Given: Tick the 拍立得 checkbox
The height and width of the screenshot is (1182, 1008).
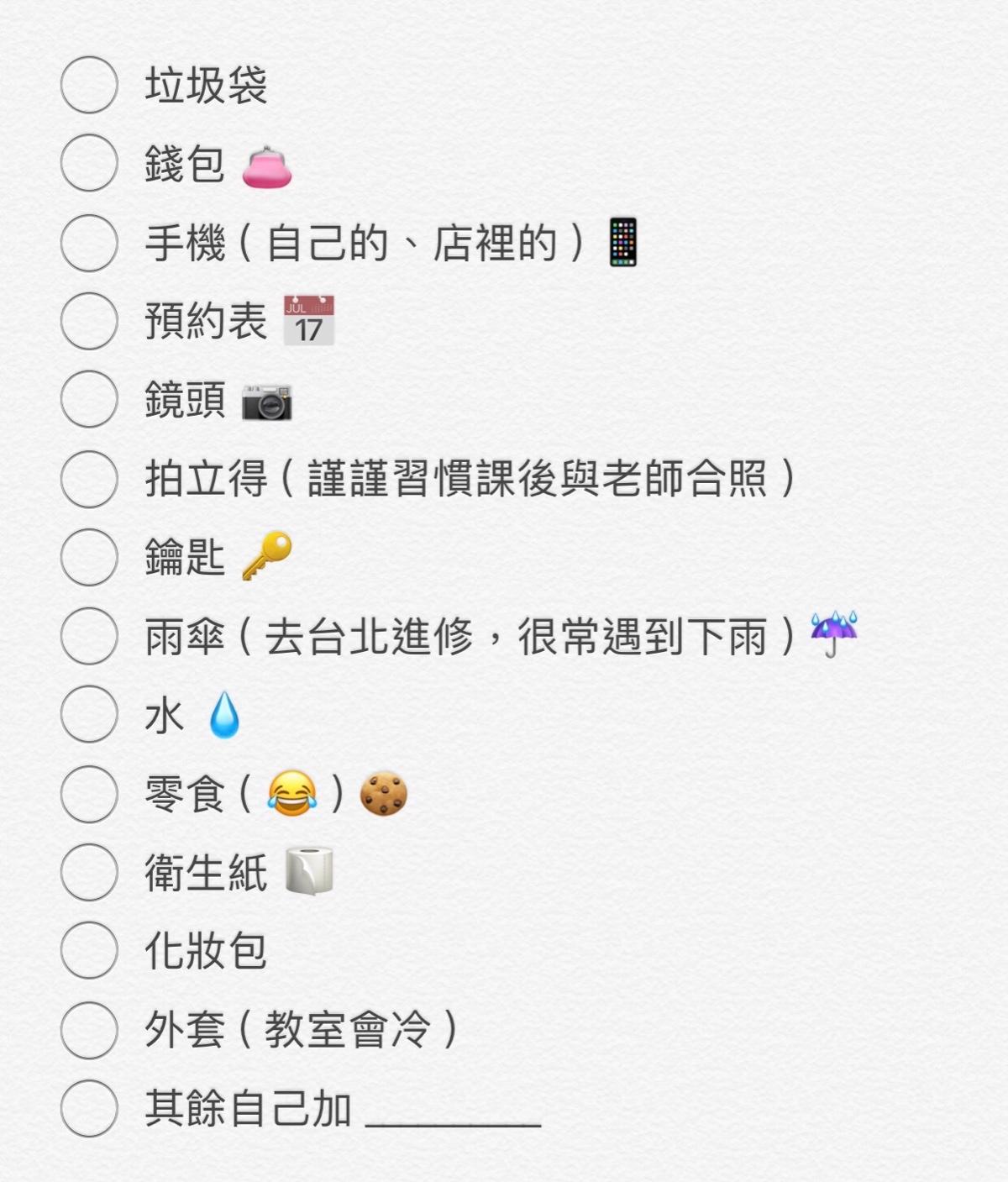Looking at the screenshot, I should [x=89, y=479].
